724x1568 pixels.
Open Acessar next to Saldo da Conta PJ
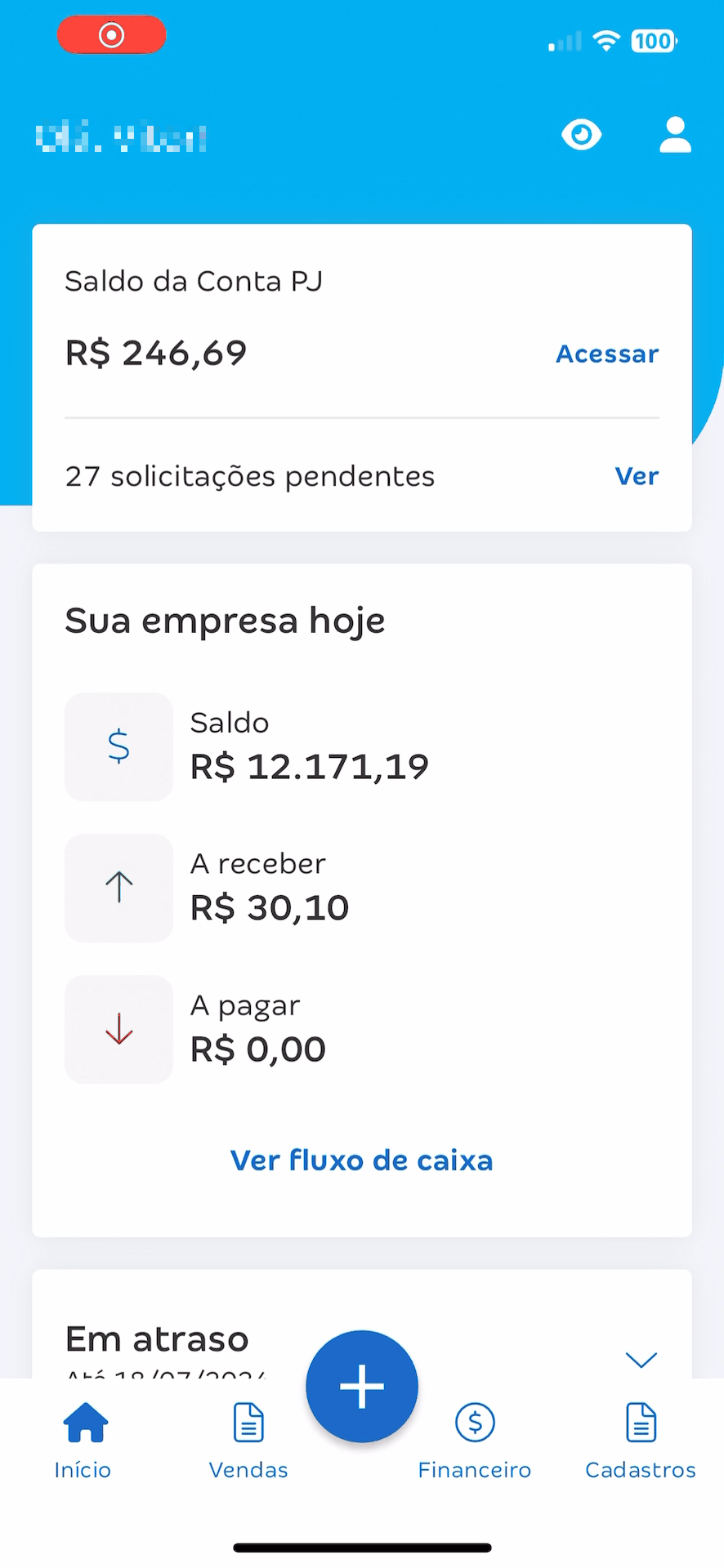tap(607, 354)
